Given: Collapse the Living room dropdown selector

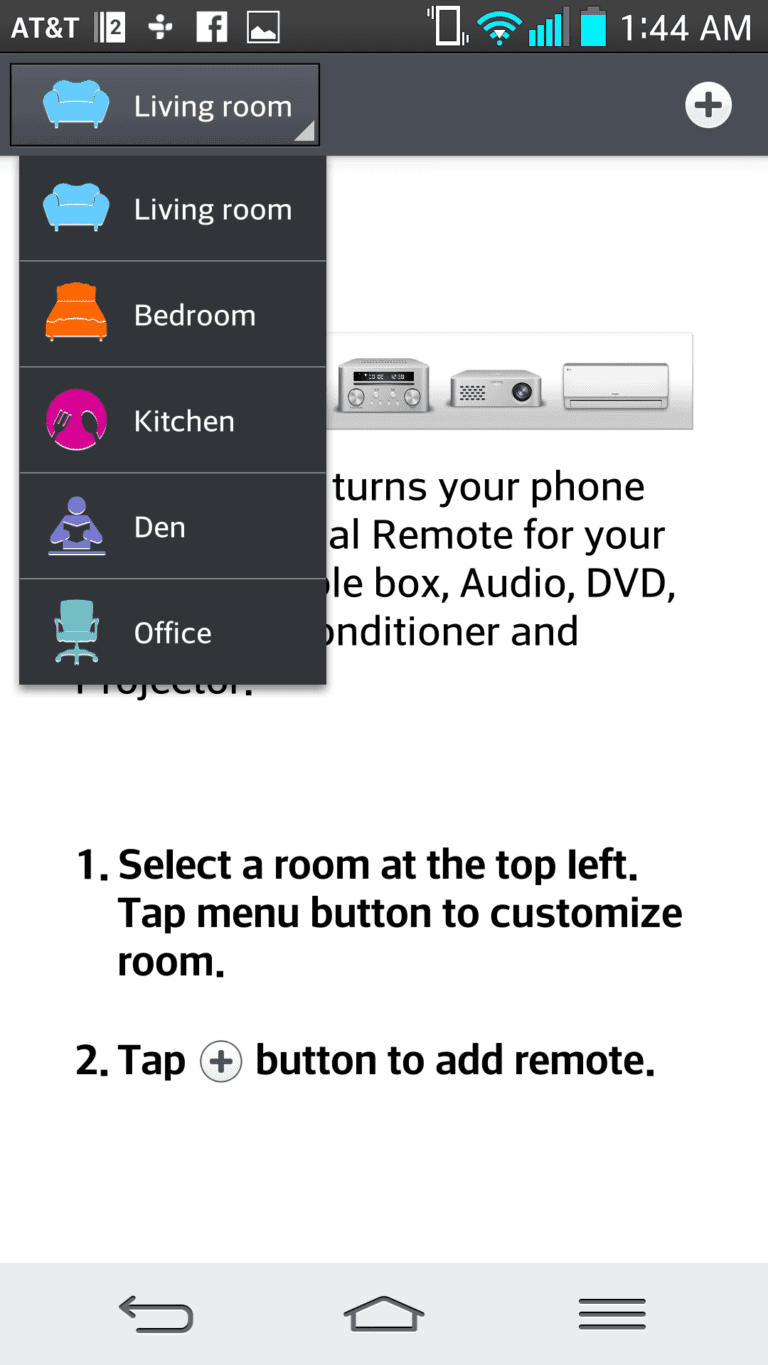Looking at the screenshot, I should point(165,105).
